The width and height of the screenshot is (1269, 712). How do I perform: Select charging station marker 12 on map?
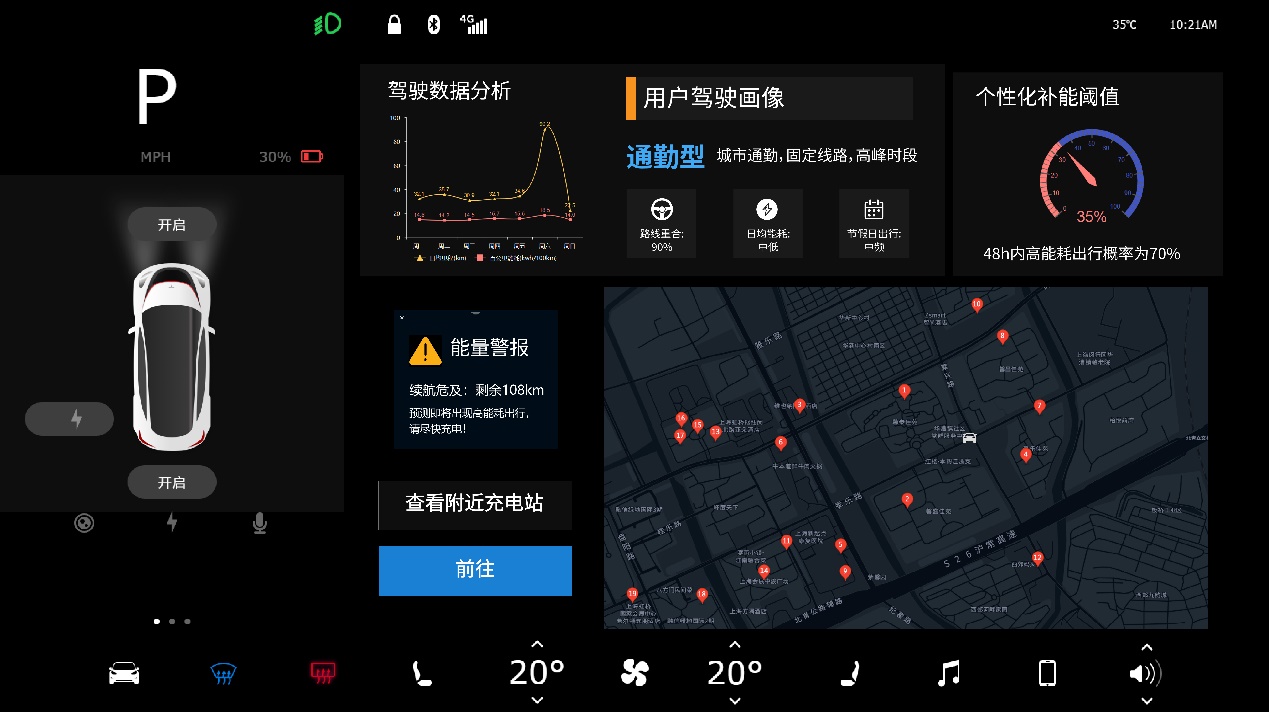1037,558
